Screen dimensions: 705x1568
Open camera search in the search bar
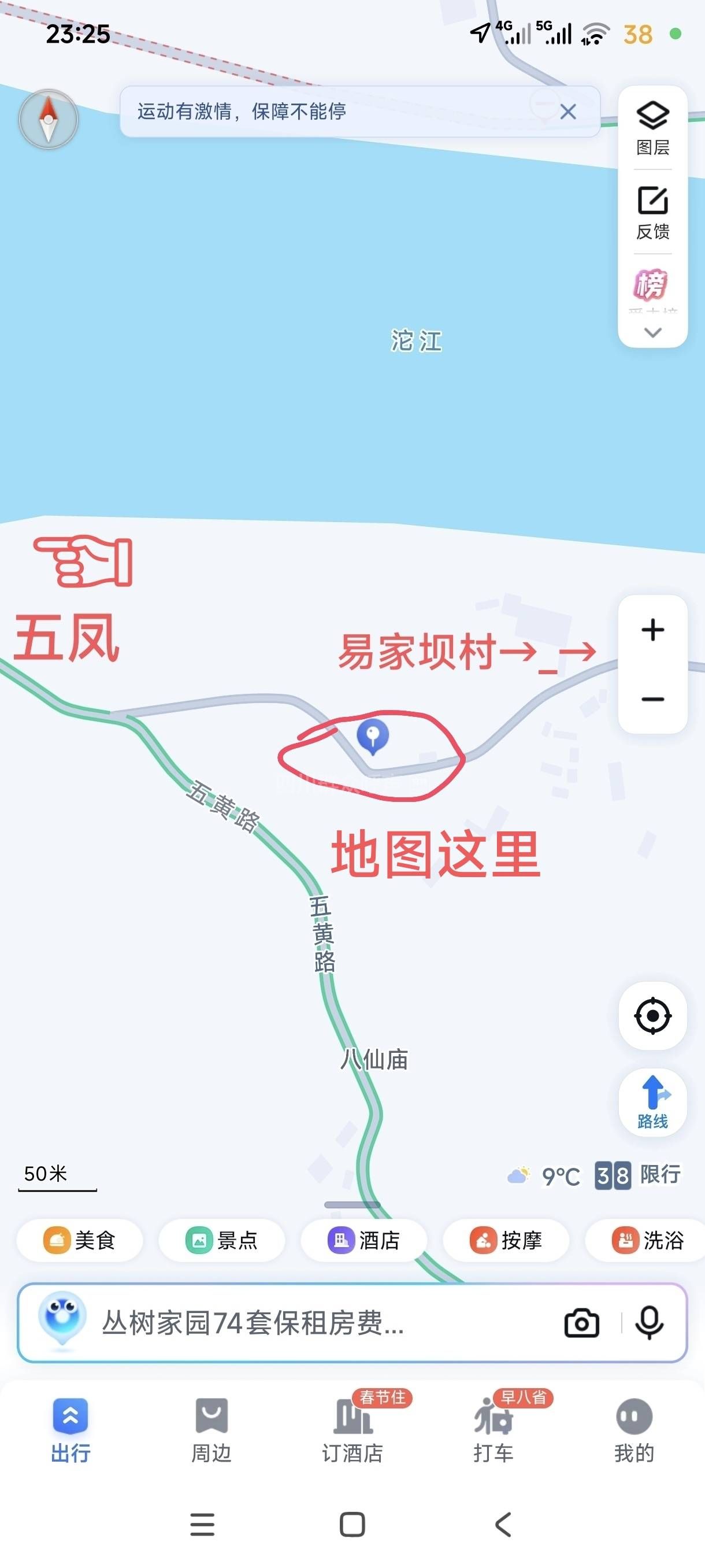click(x=581, y=1323)
